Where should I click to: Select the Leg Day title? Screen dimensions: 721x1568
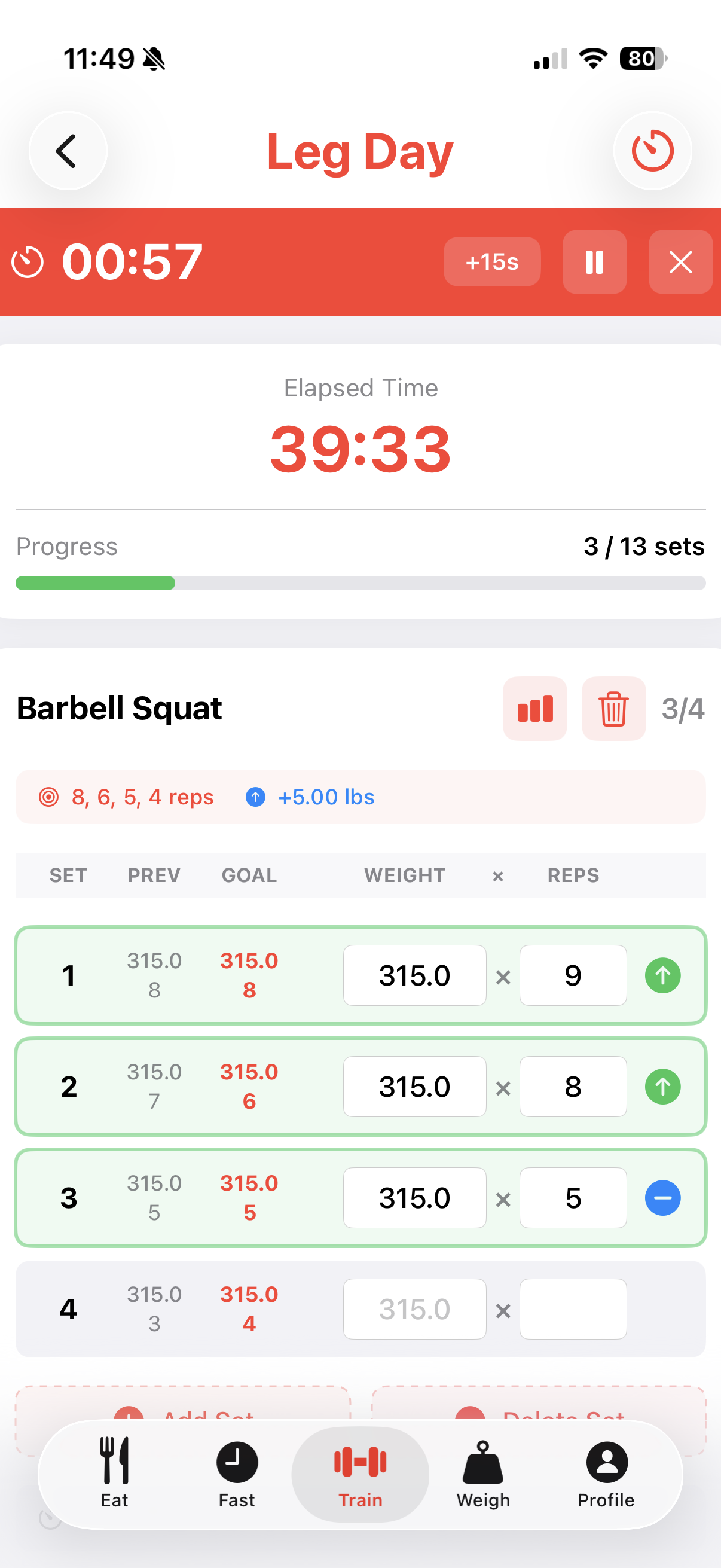coord(359,151)
